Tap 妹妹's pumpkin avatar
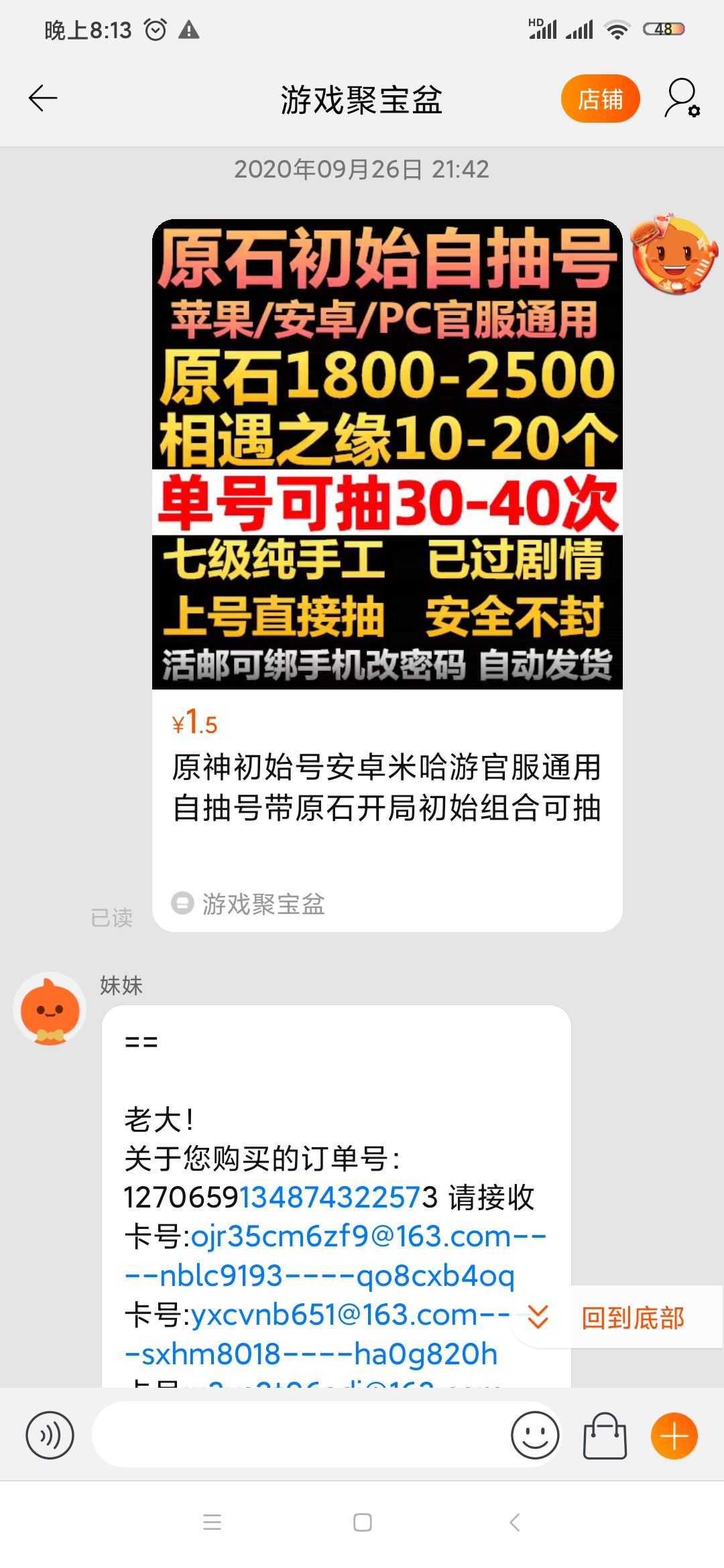Screen dimensions: 724x1568 click(x=50, y=1009)
